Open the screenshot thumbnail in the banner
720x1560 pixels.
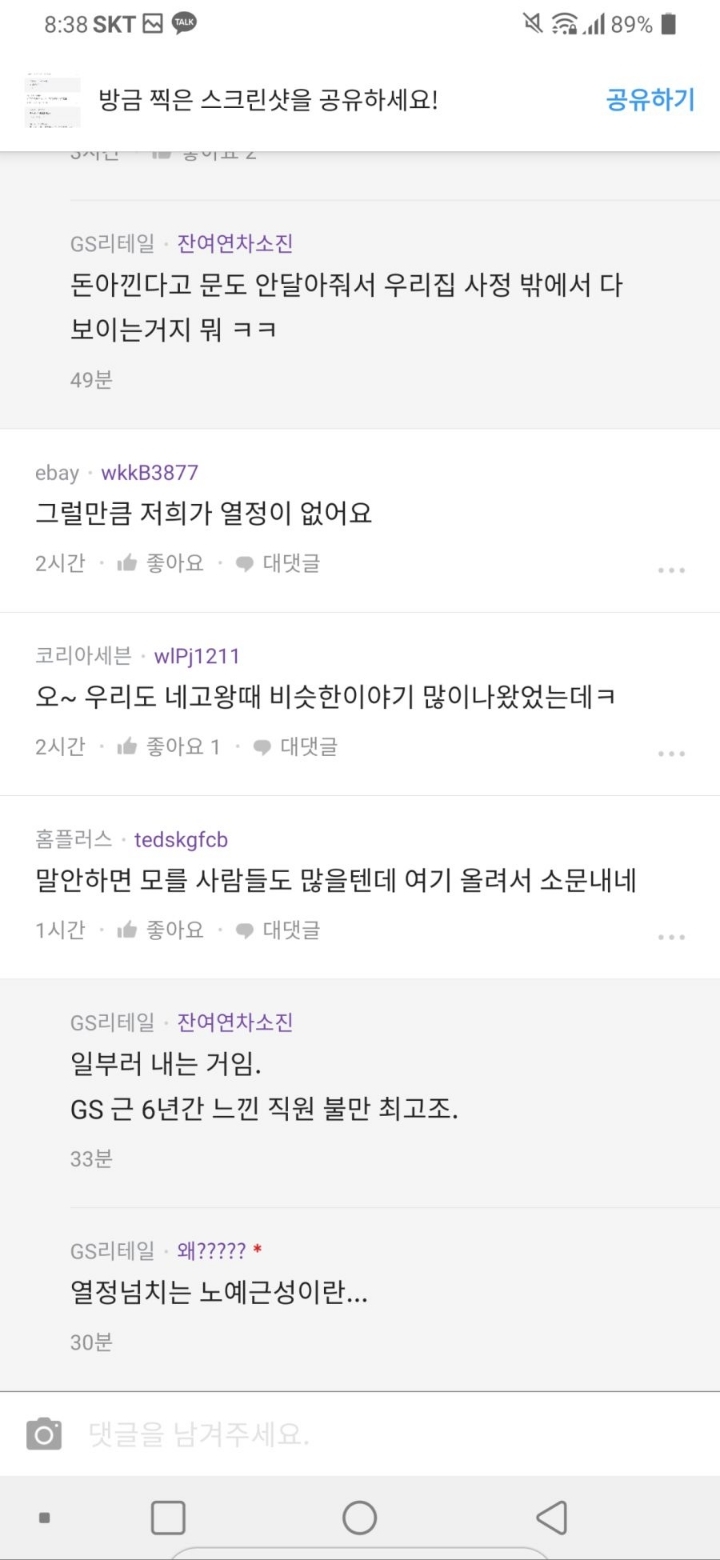click(51, 100)
